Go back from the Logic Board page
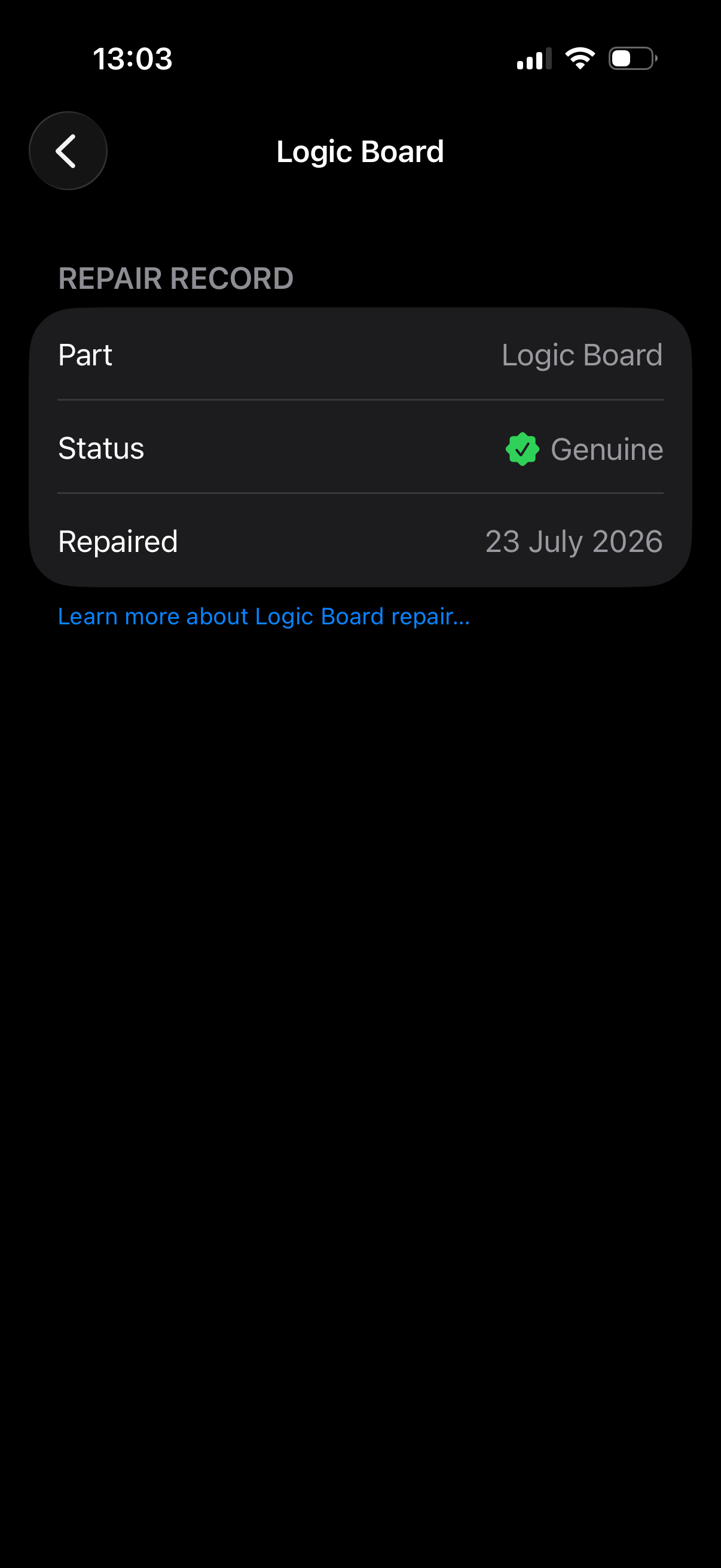721x1568 pixels. 68,151
